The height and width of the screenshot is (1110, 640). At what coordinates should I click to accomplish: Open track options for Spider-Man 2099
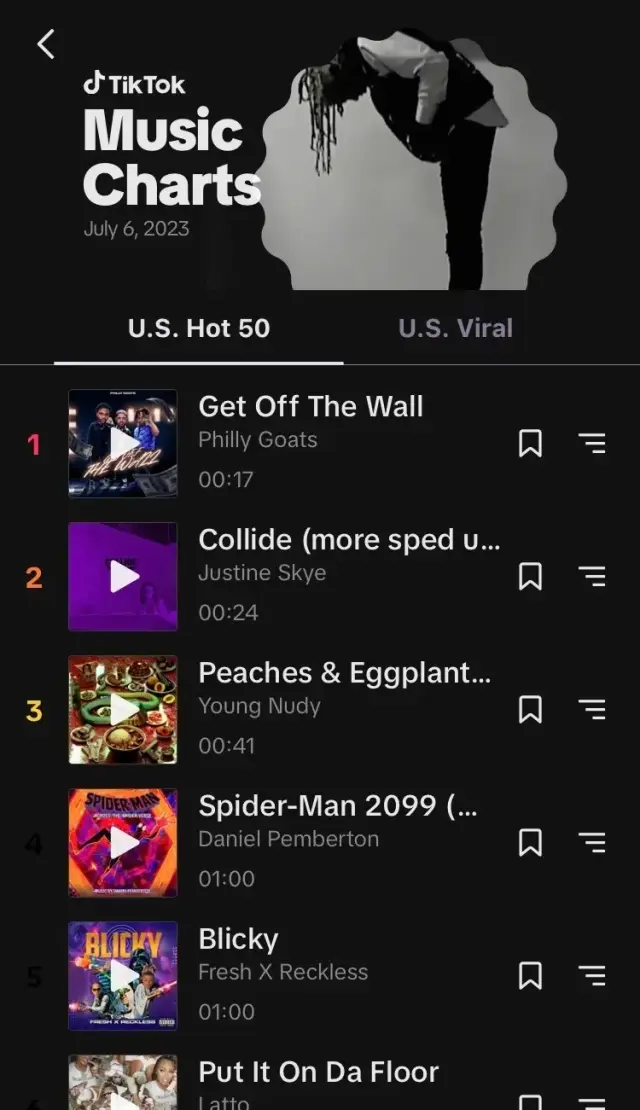(x=592, y=842)
